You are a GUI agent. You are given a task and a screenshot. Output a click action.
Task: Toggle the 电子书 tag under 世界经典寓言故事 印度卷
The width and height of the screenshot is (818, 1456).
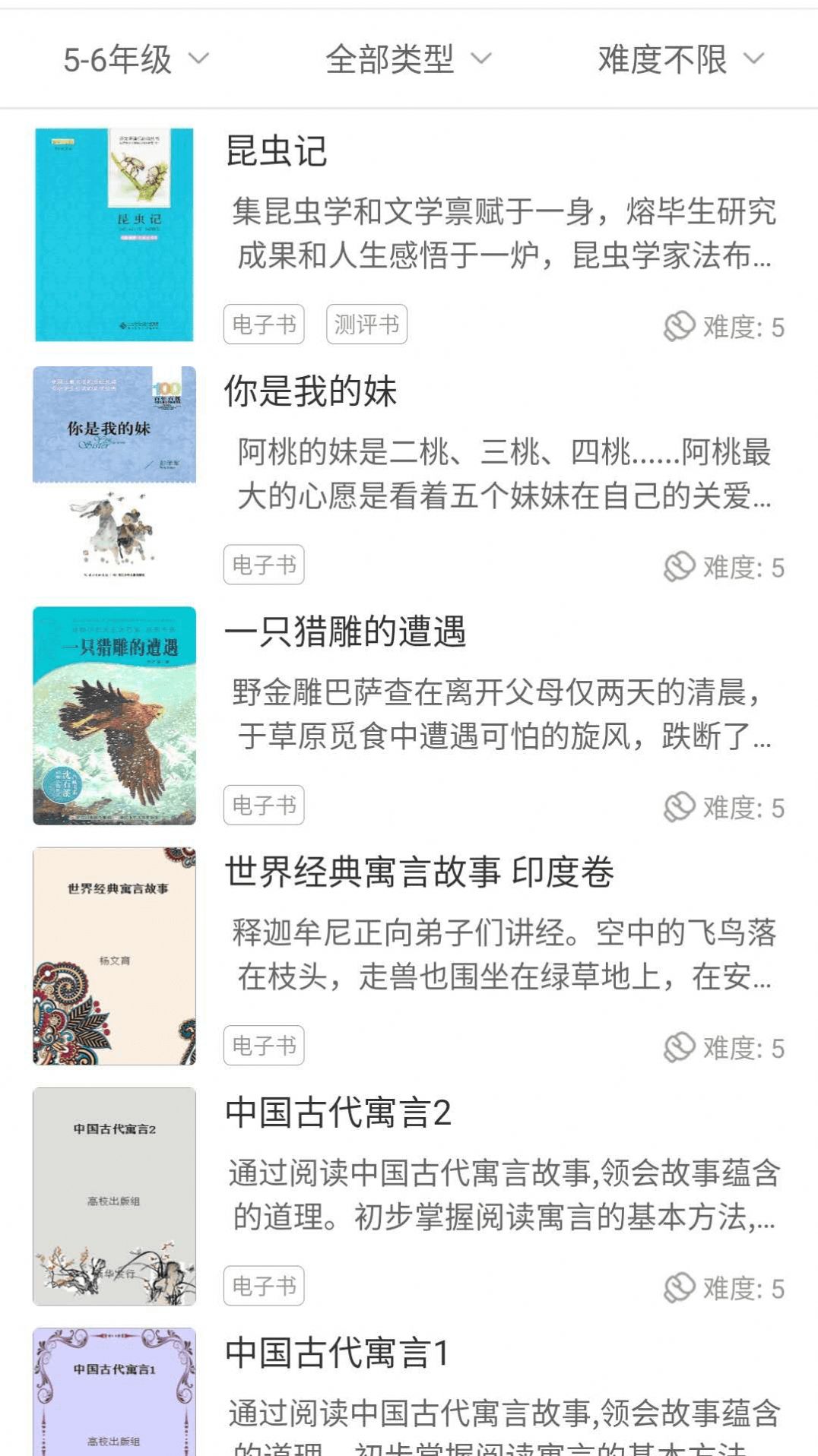pos(264,1045)
